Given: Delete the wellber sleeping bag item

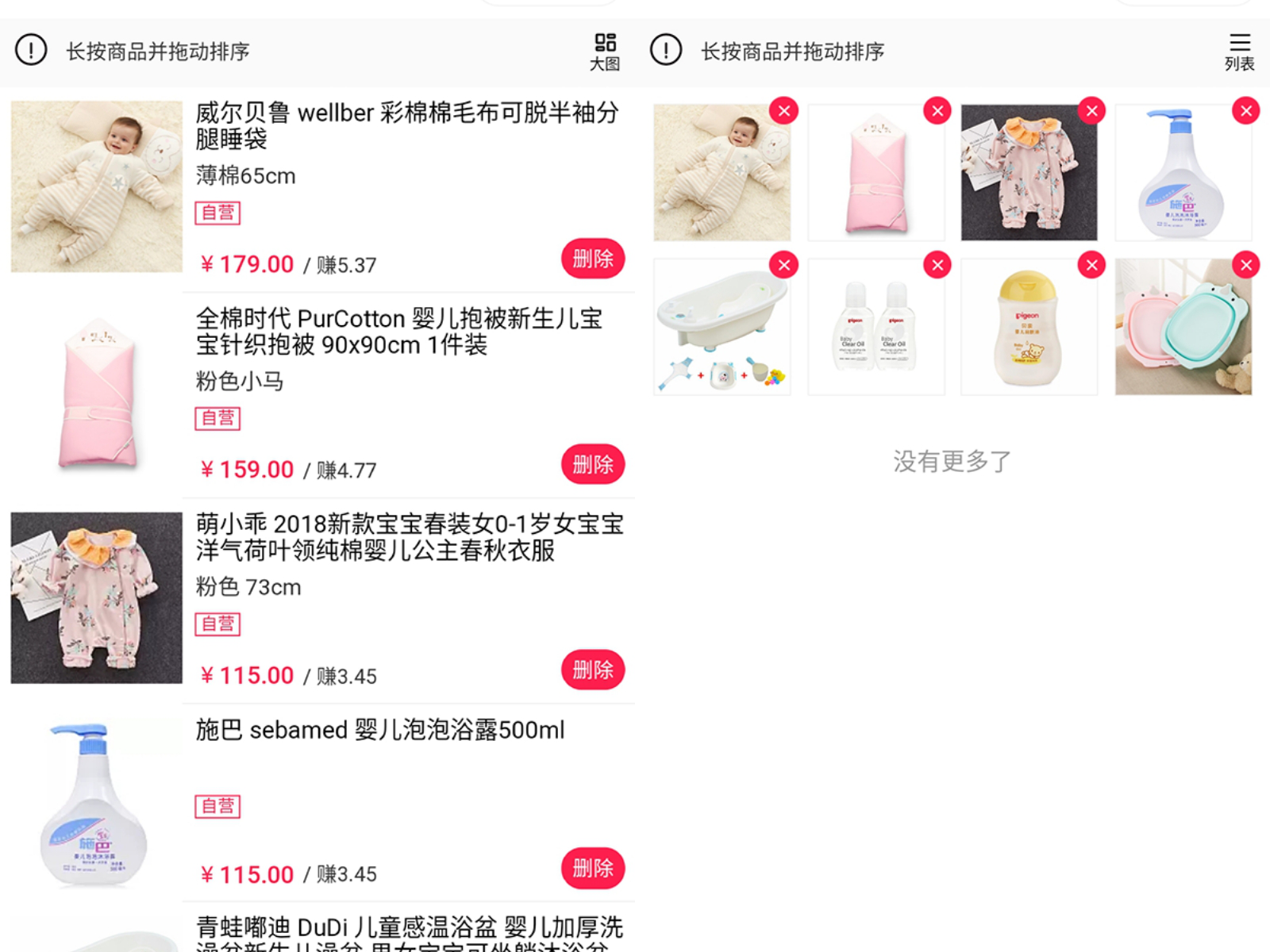Looking at the screenshot, I should coord(592,259).
